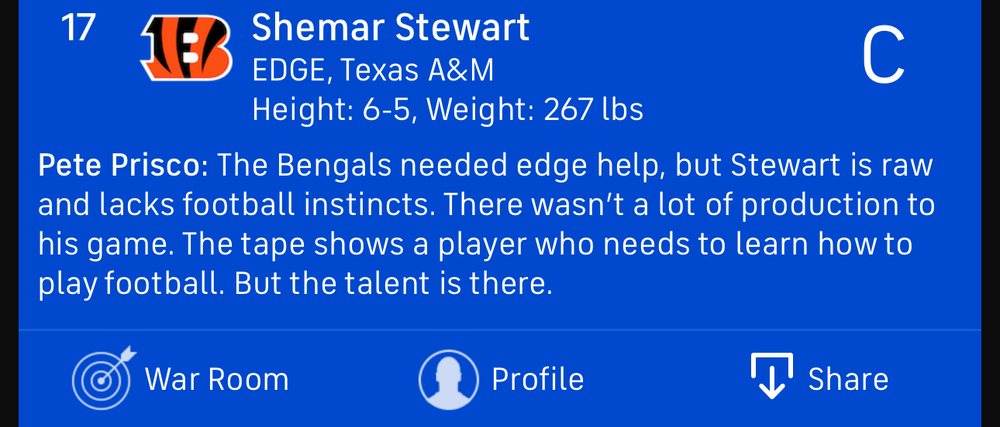1000x427 pixels.
Task: Open the War Room for Shemar Stewart
Action: pos(181,379)
